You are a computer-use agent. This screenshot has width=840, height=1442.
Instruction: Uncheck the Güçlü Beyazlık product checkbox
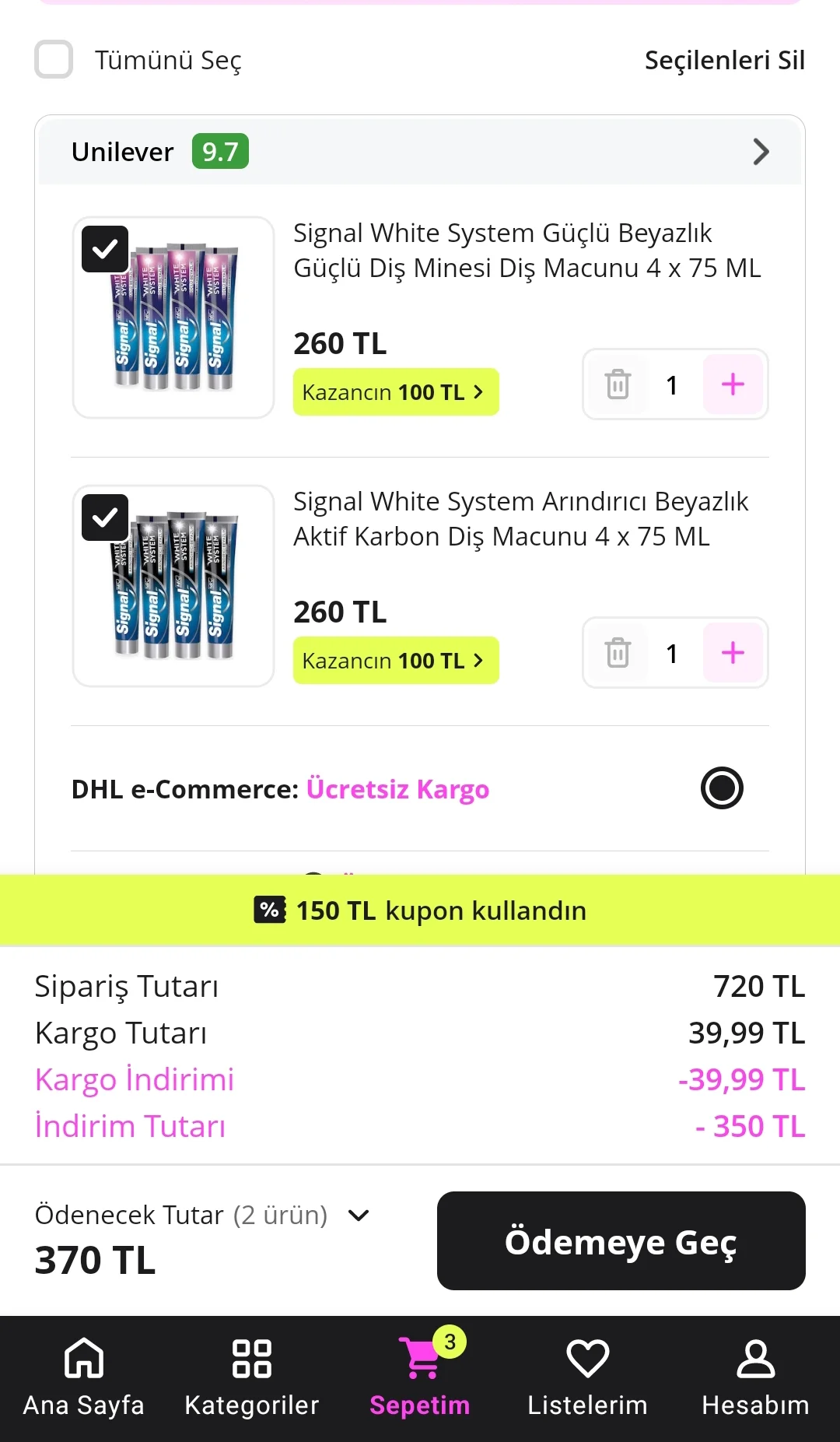click(103, 249)
